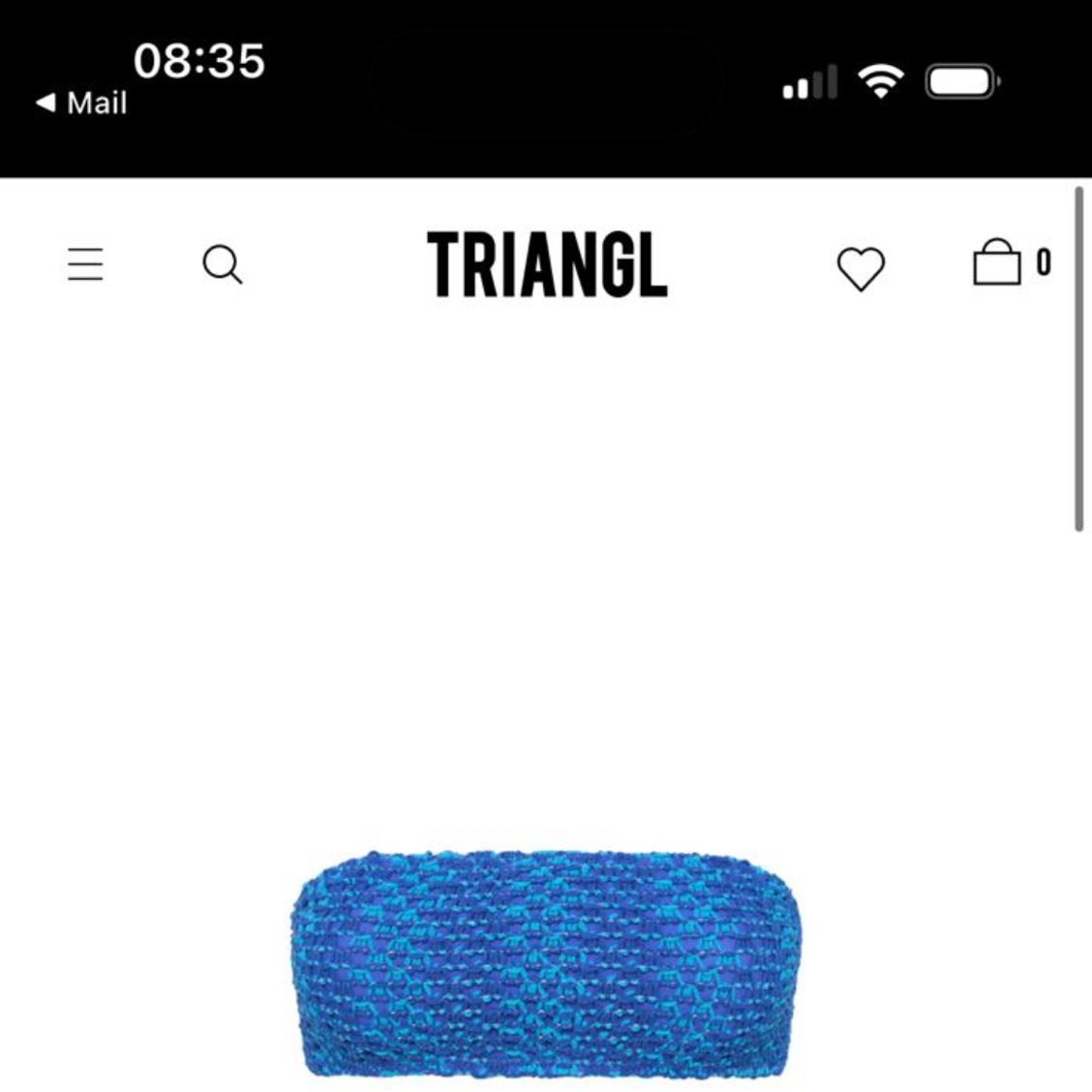This screenshot has width=1092, height=1092.
Task: Open the wishlist heart
Action: coord(861,268)
